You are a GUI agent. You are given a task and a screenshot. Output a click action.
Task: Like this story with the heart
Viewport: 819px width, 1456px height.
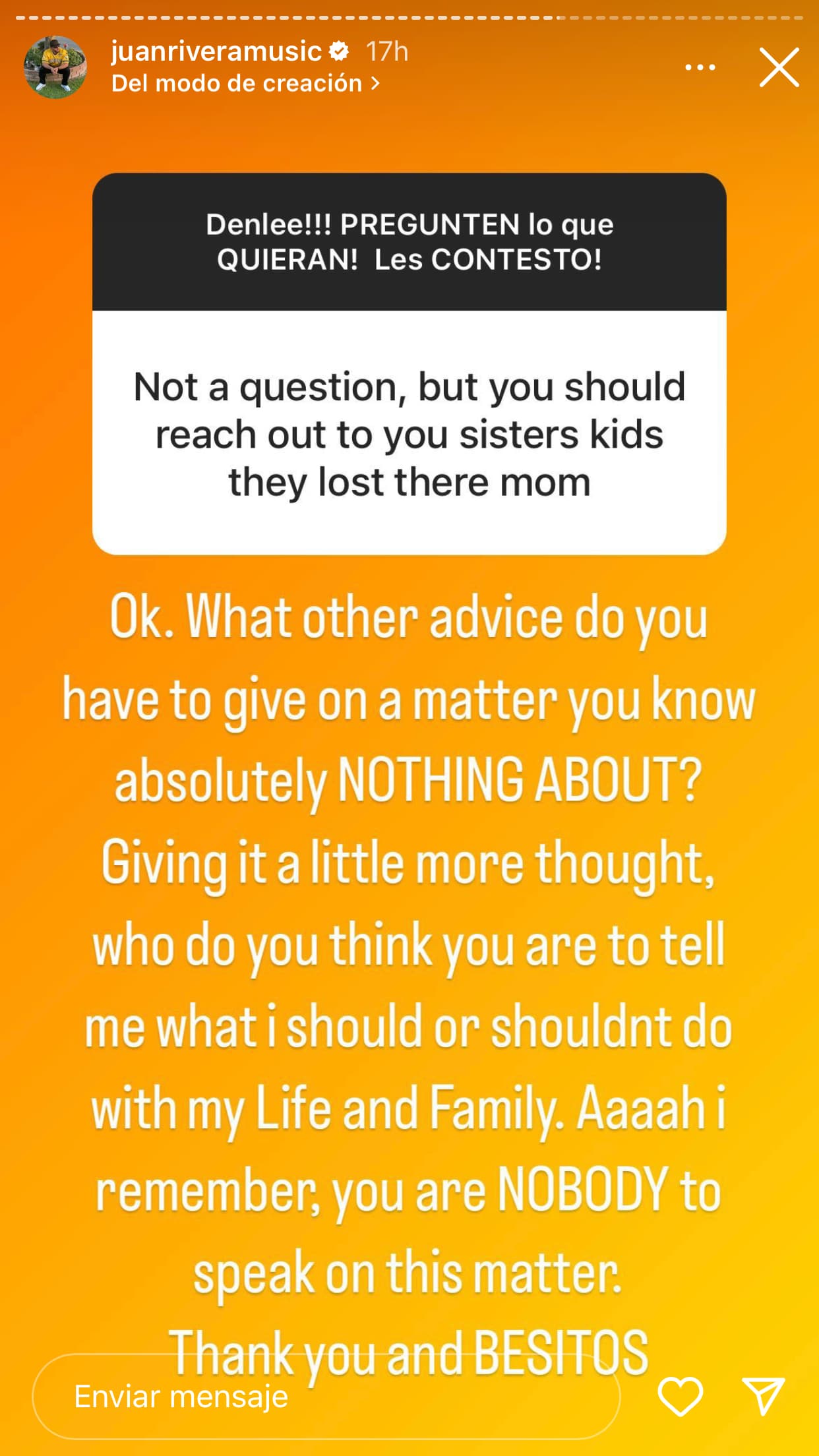point(680,1396)
